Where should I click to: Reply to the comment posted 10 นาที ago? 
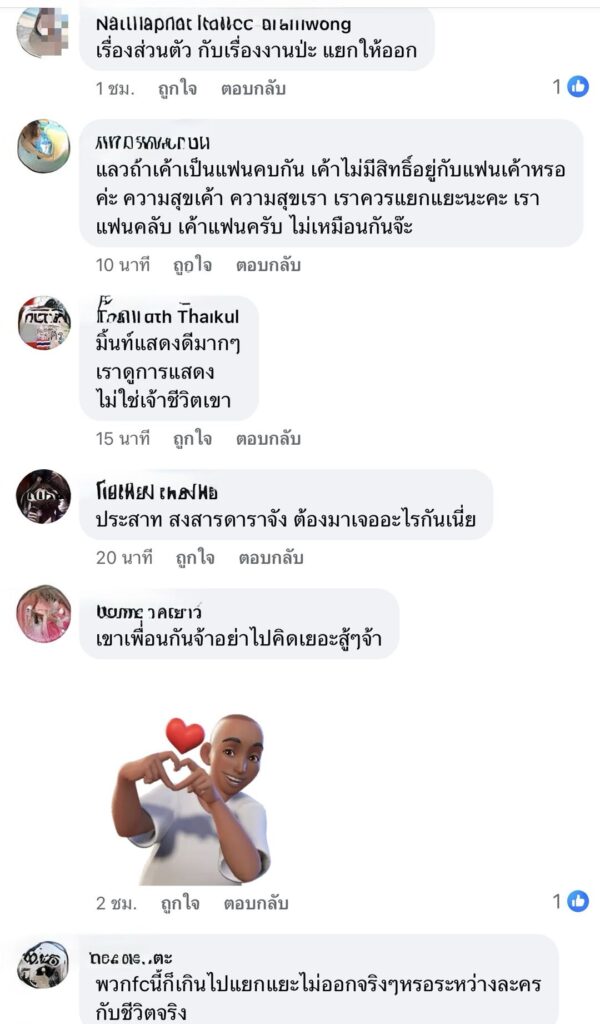click(x=267, y=265)
